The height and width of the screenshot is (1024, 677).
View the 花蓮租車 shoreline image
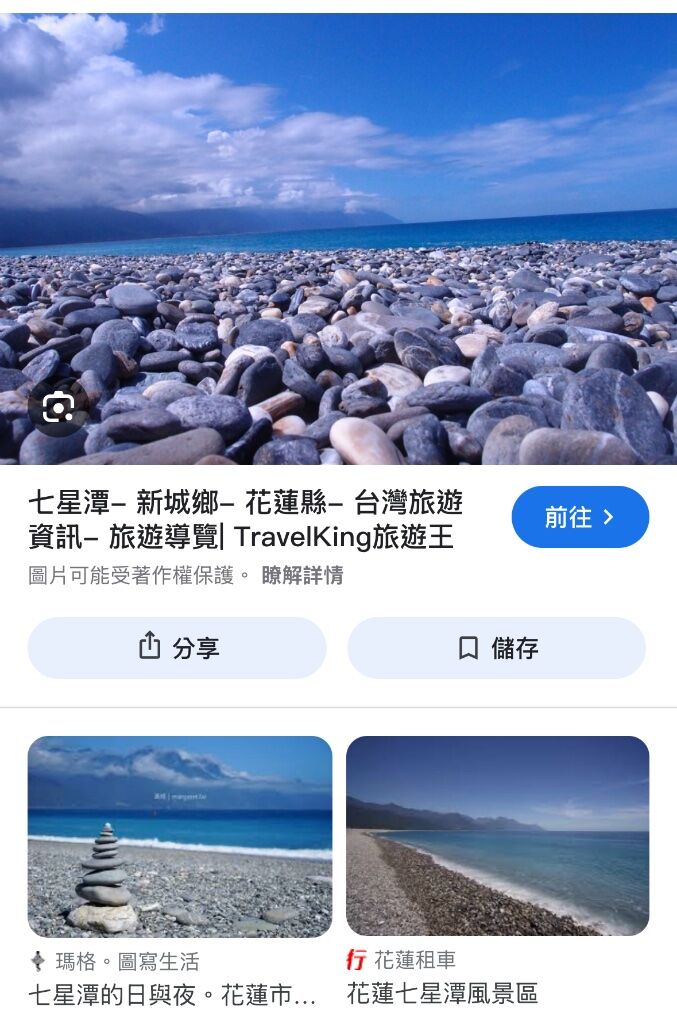497,836
